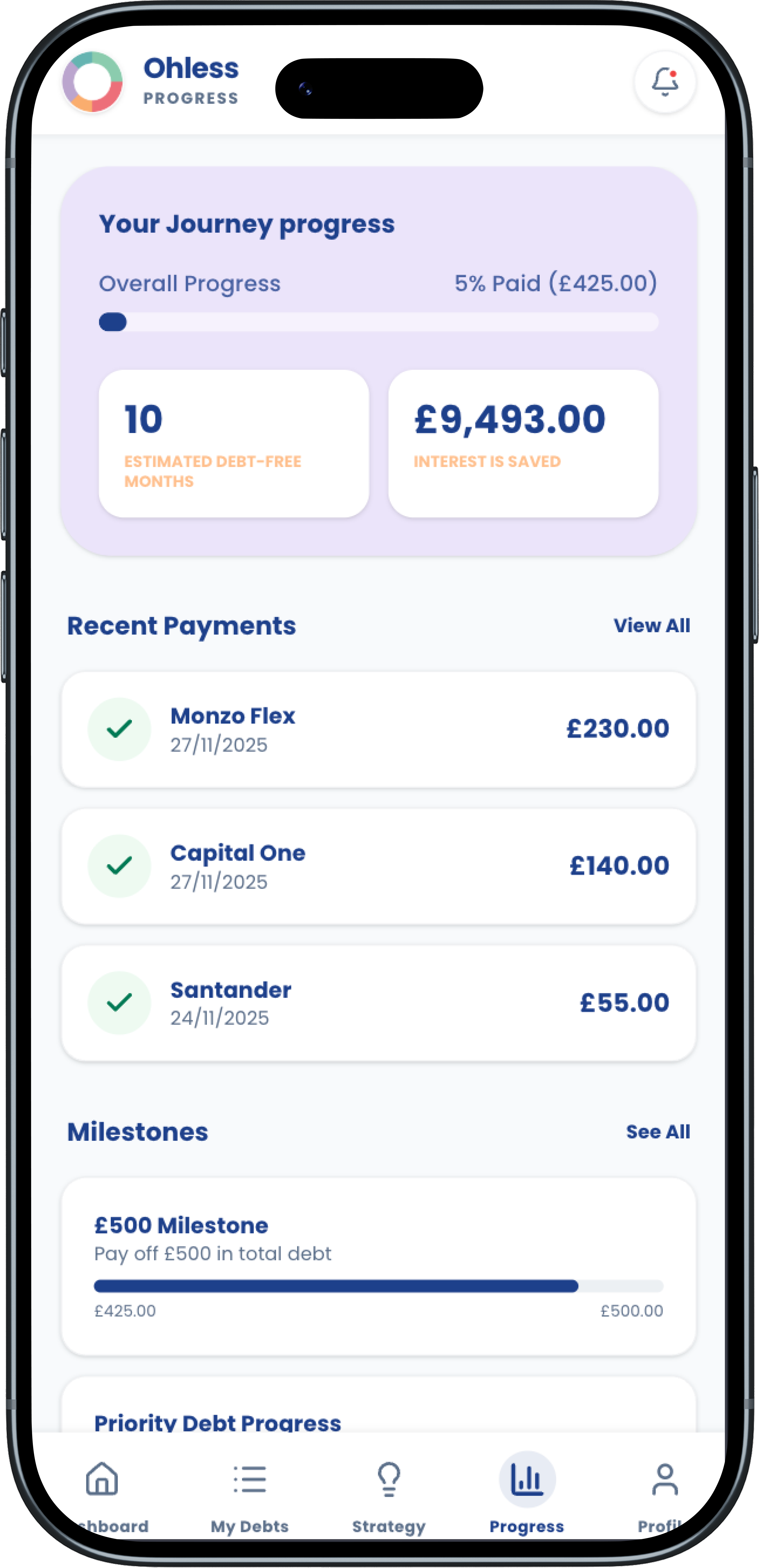
Task: Go to the Dashboard tab
Action: pos(102,1491)
